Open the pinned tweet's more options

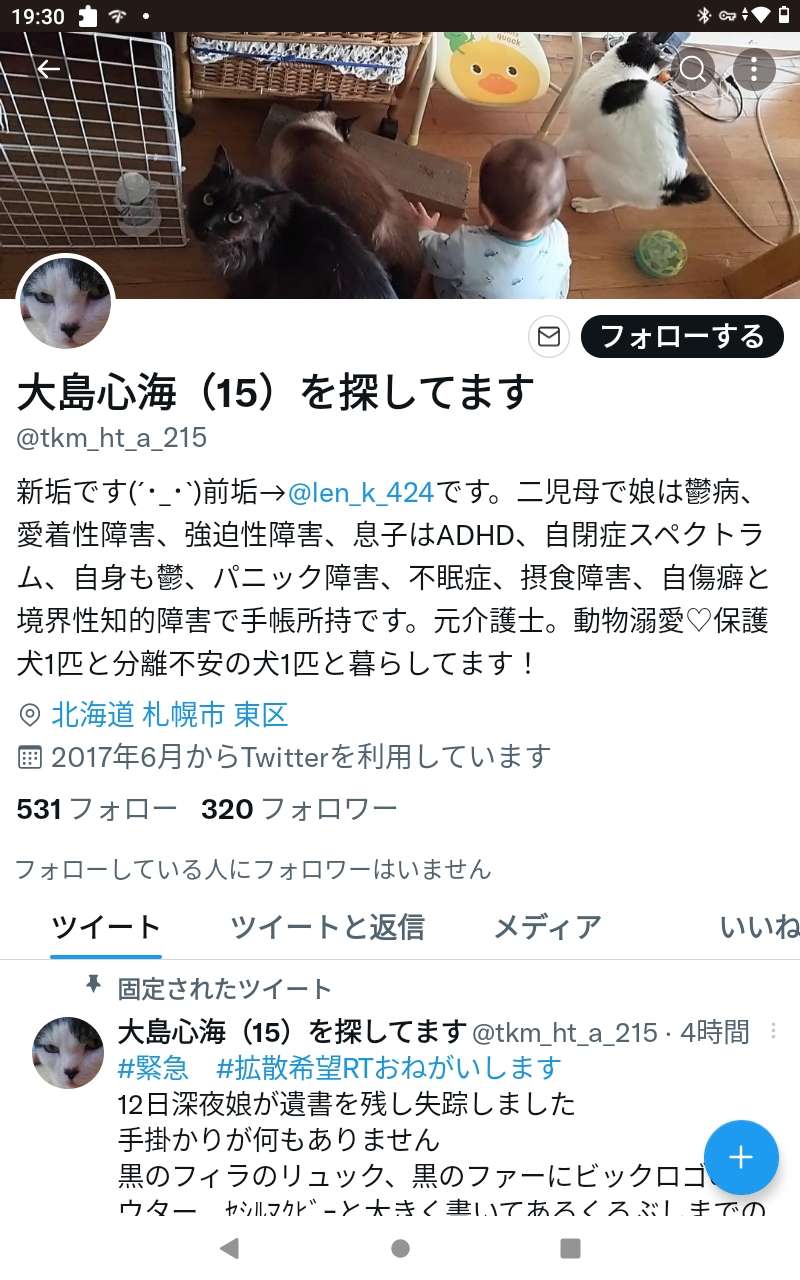point(773,1031)
